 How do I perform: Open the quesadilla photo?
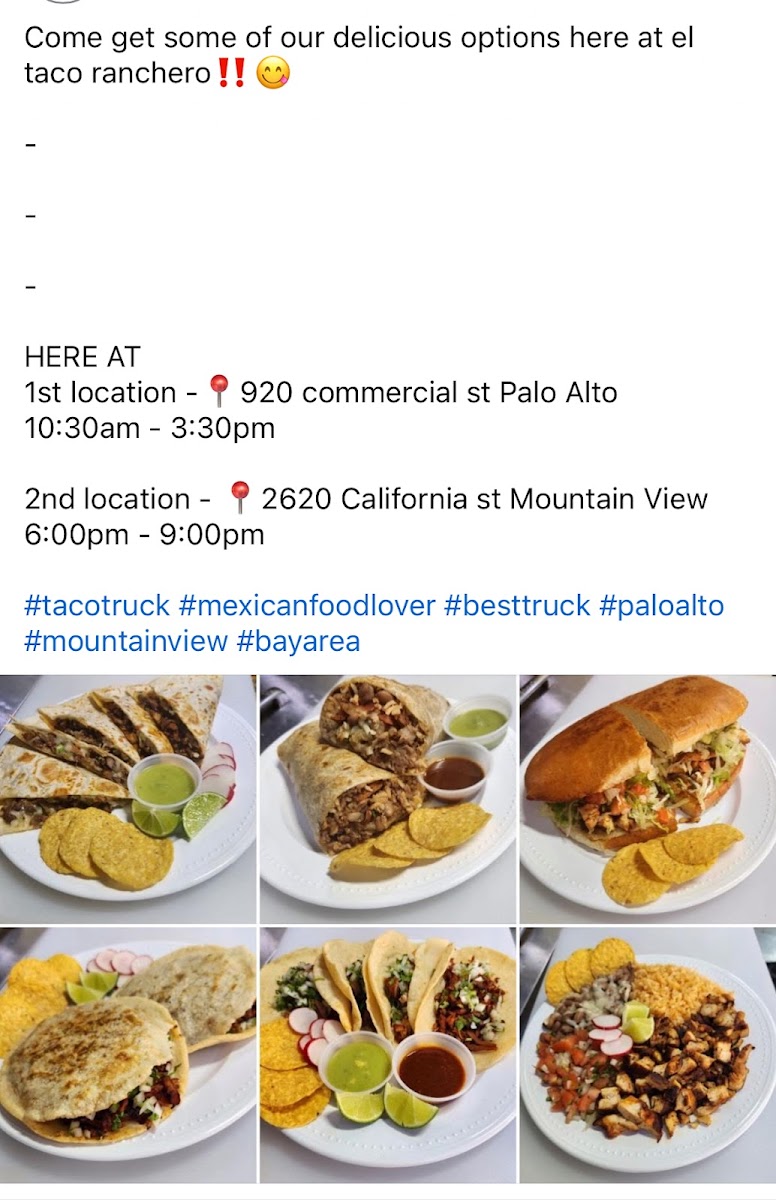(128, 798)
